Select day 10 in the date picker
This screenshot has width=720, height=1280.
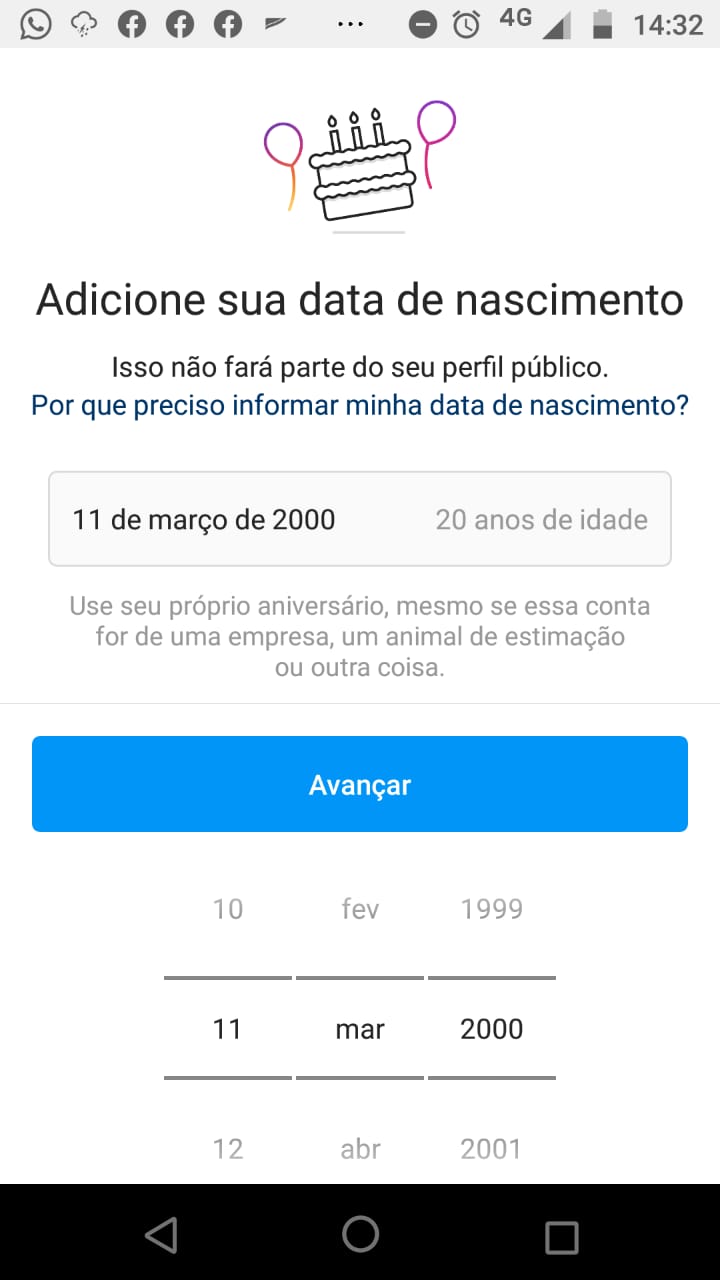pos(228,909)
